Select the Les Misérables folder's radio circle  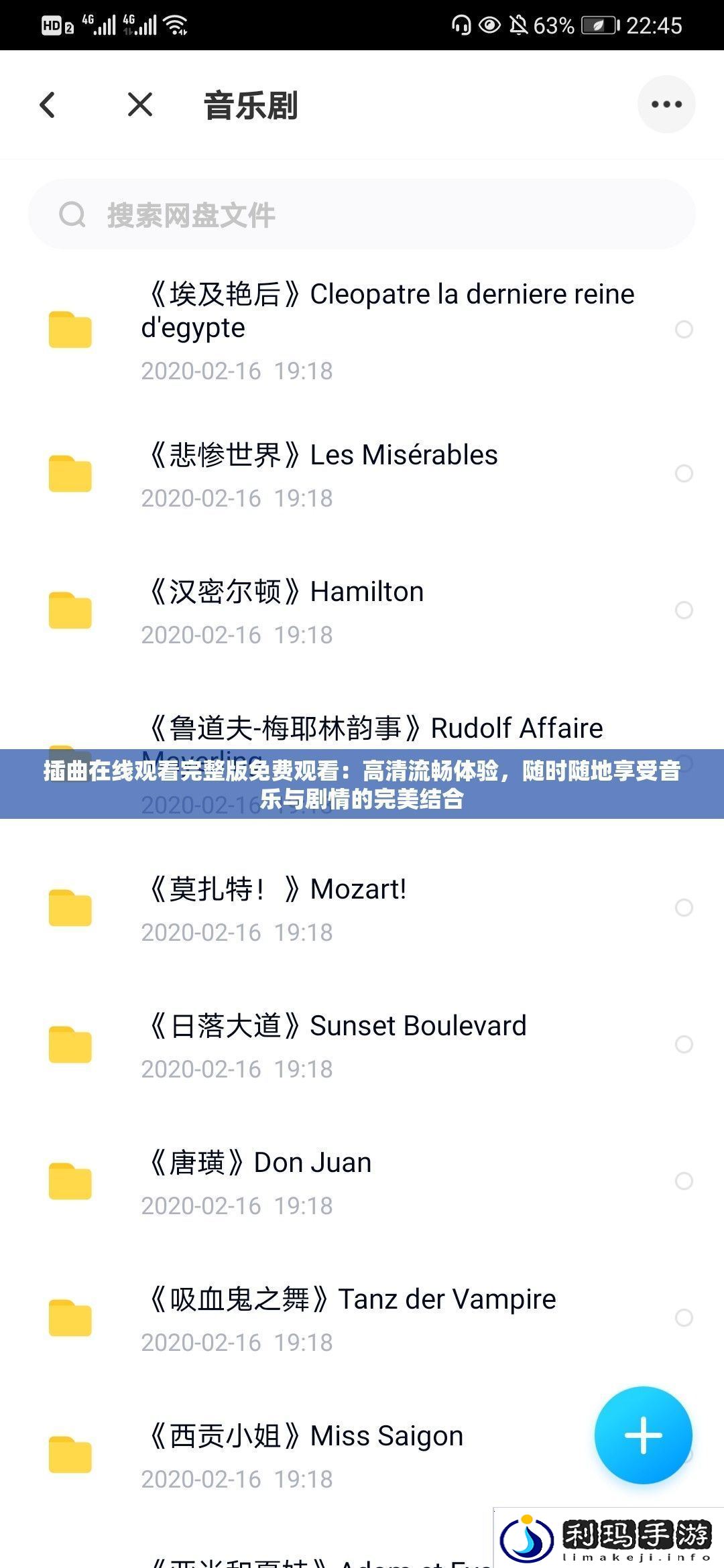pos(684,473)
